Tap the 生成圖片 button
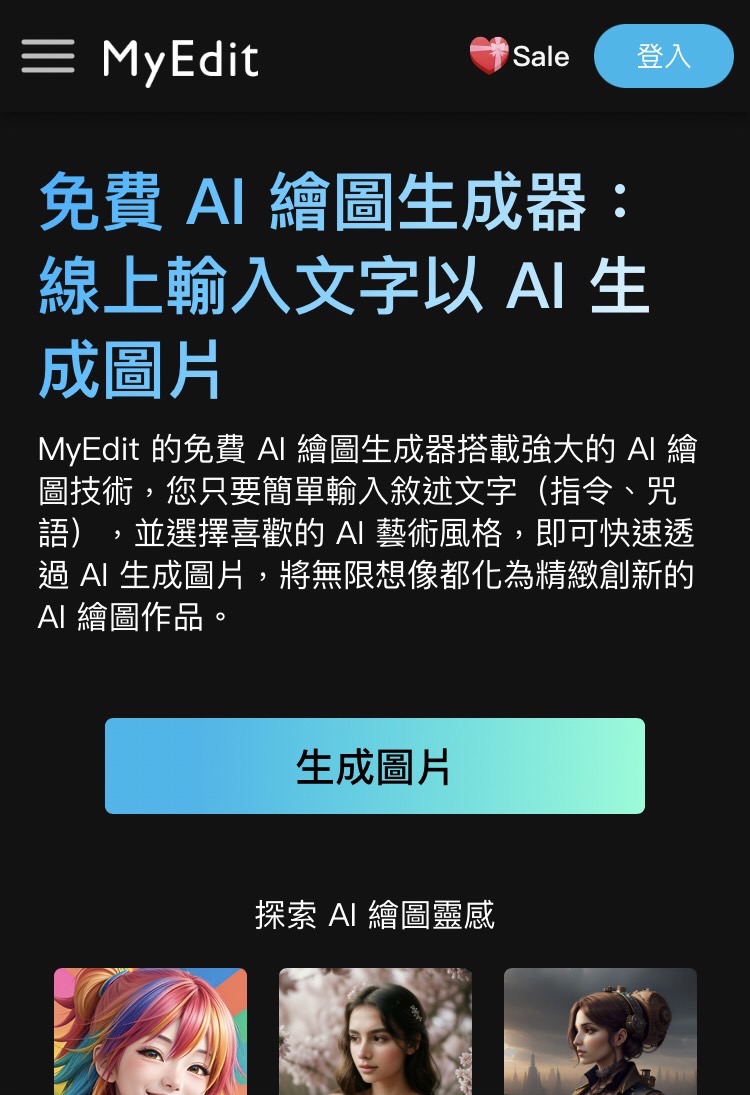The width and height of the screenshot is (750, 1095). click(374, 766)
